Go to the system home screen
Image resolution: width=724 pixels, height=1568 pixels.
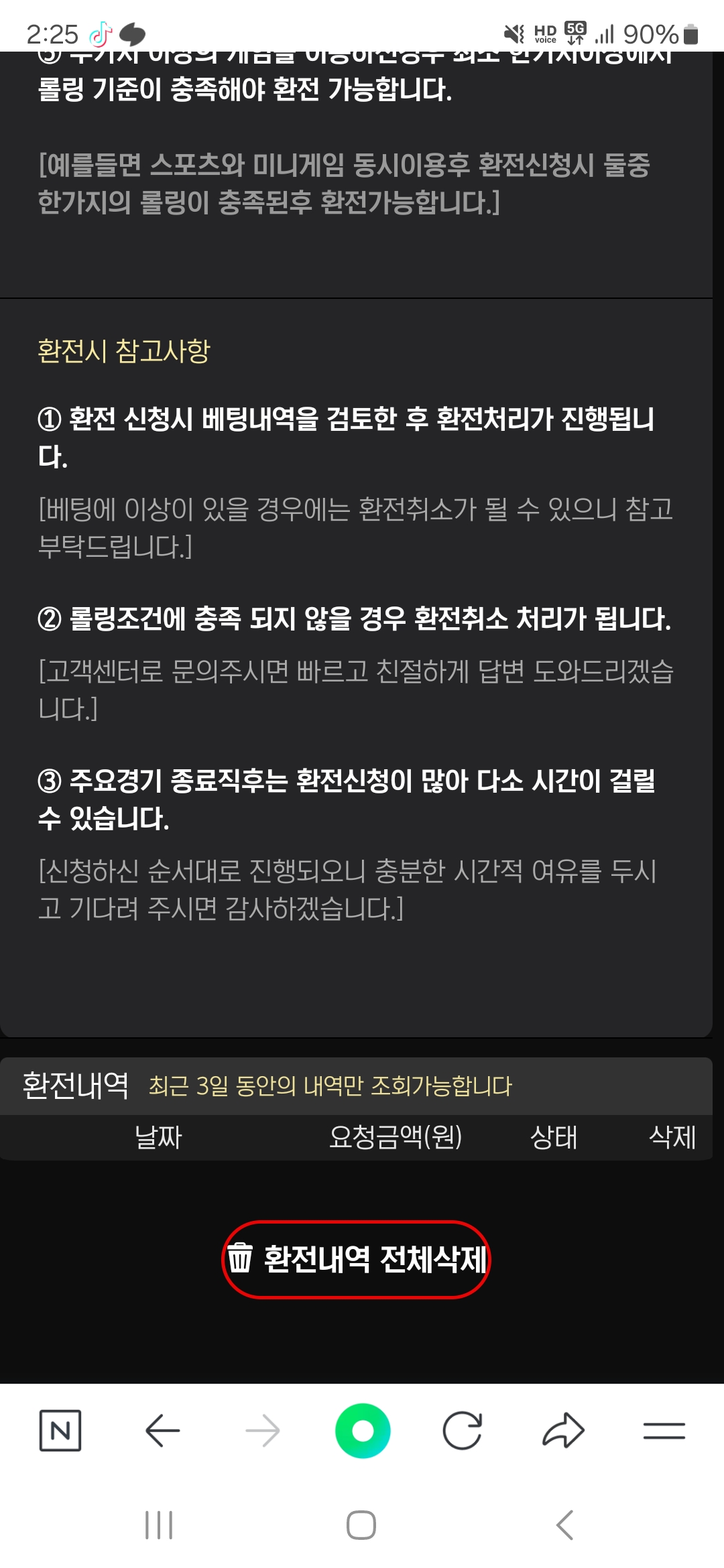(361, 1526)
